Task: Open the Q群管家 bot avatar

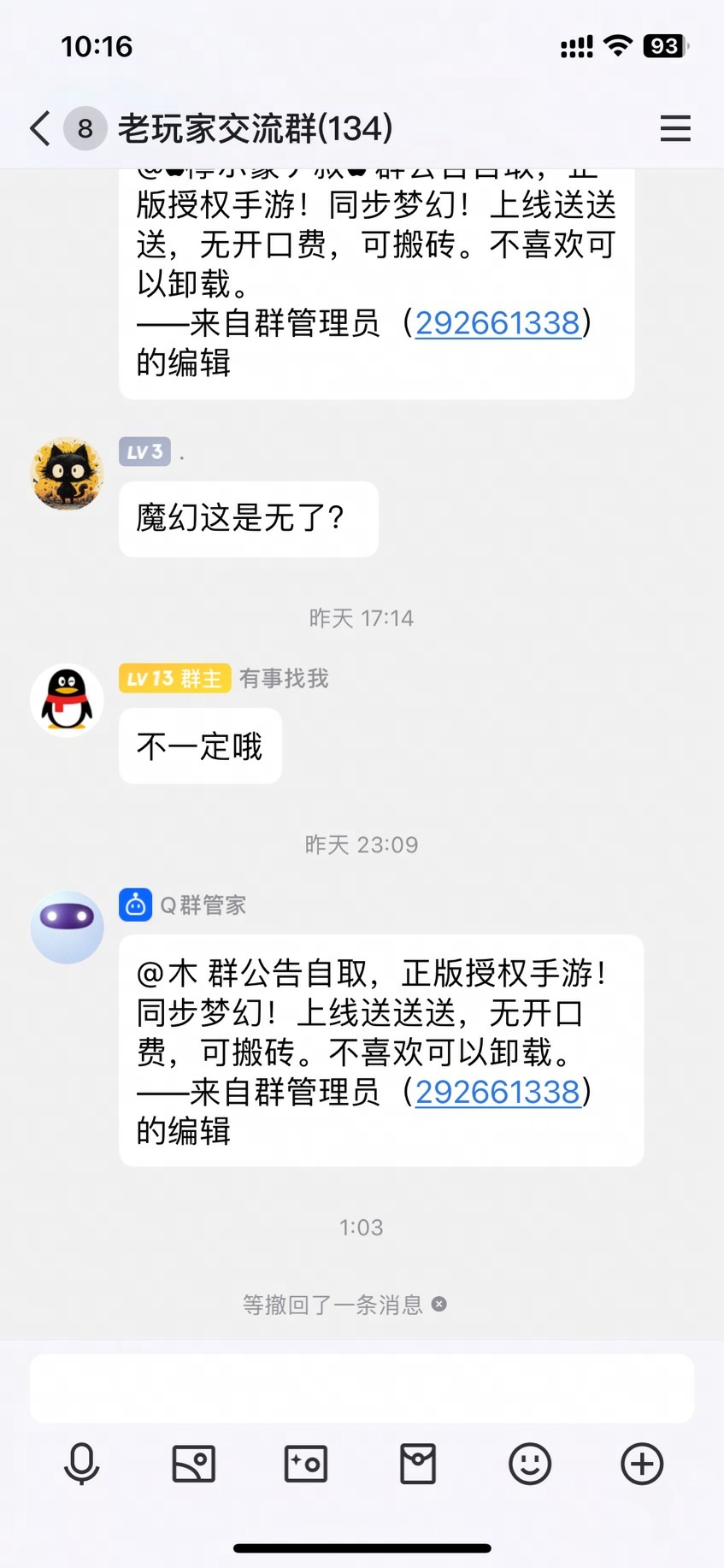Action: click(67, 927)
